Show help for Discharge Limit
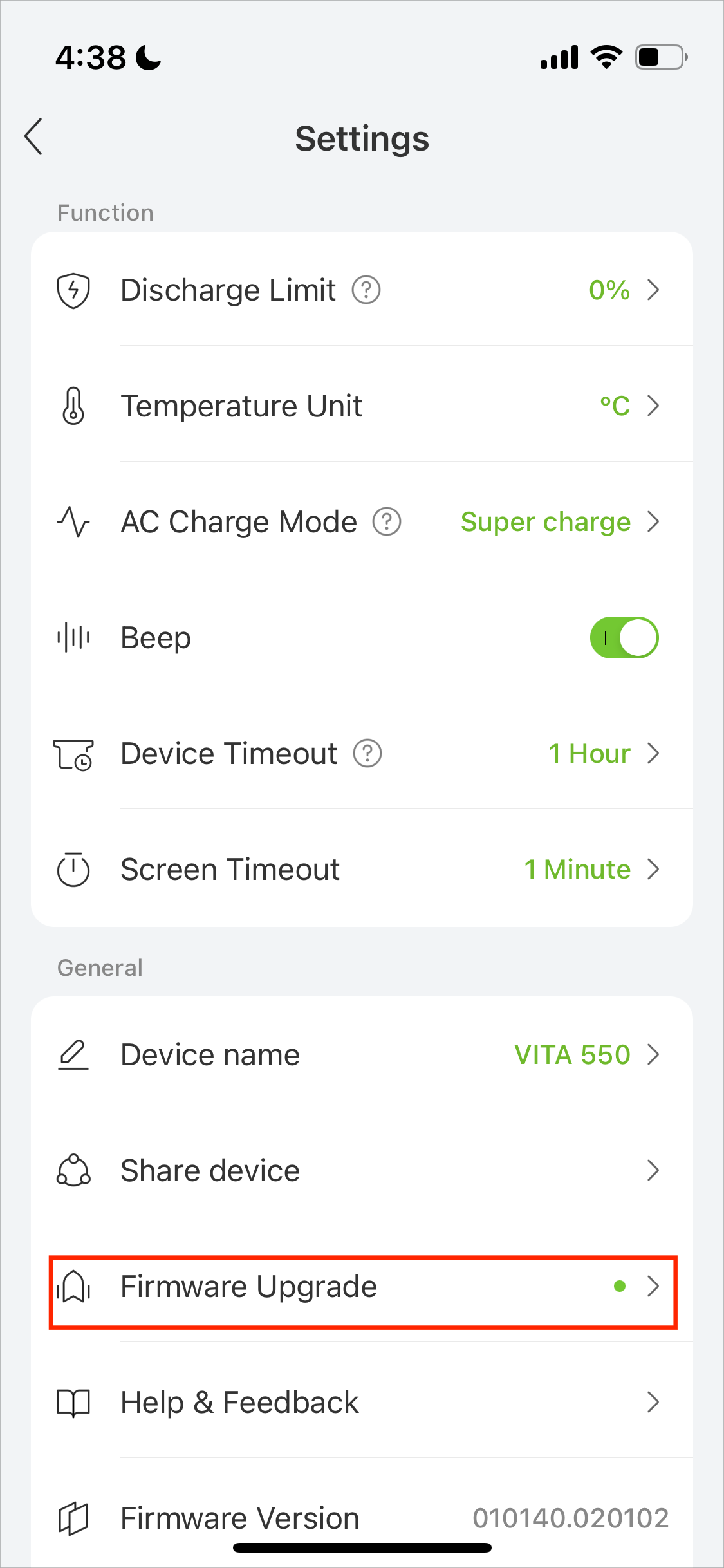Screen dimensions: 724x1568 pos(366,290)
